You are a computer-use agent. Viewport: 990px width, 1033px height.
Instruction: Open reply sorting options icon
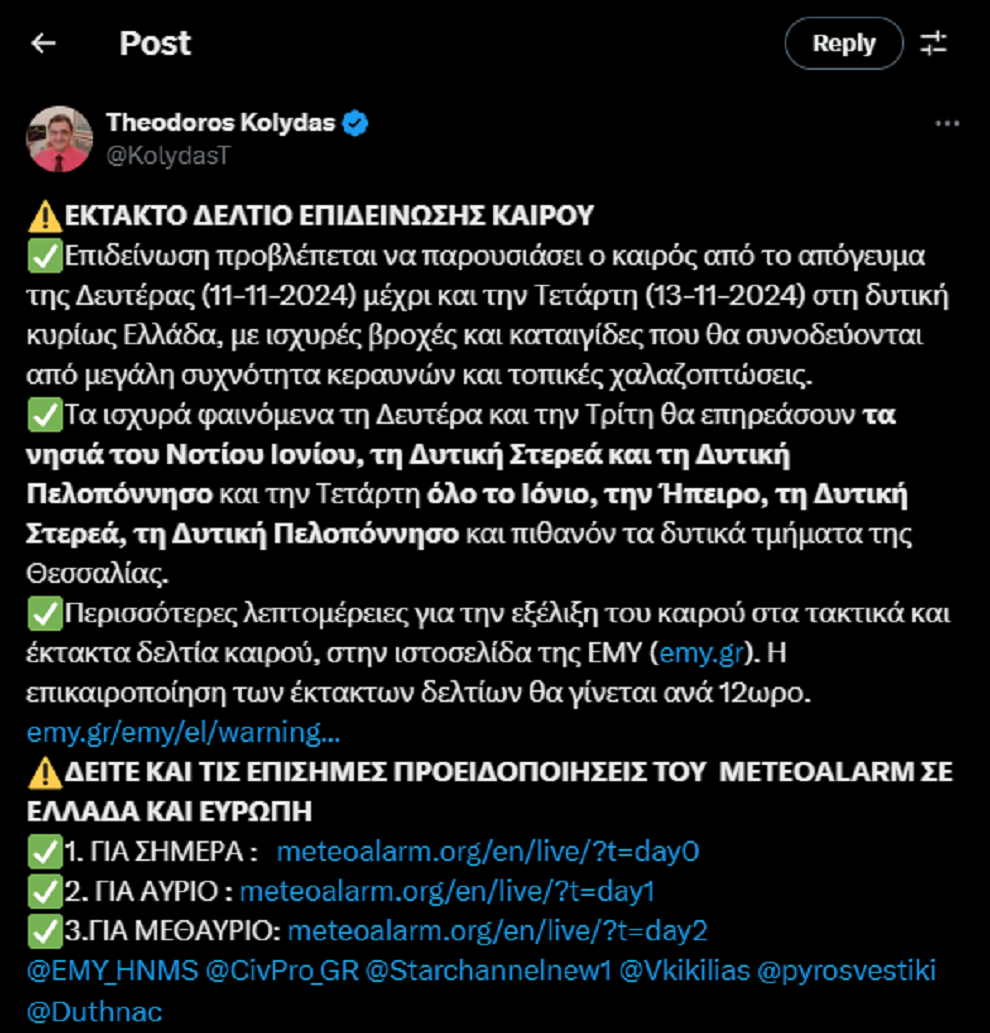[933, 43]
